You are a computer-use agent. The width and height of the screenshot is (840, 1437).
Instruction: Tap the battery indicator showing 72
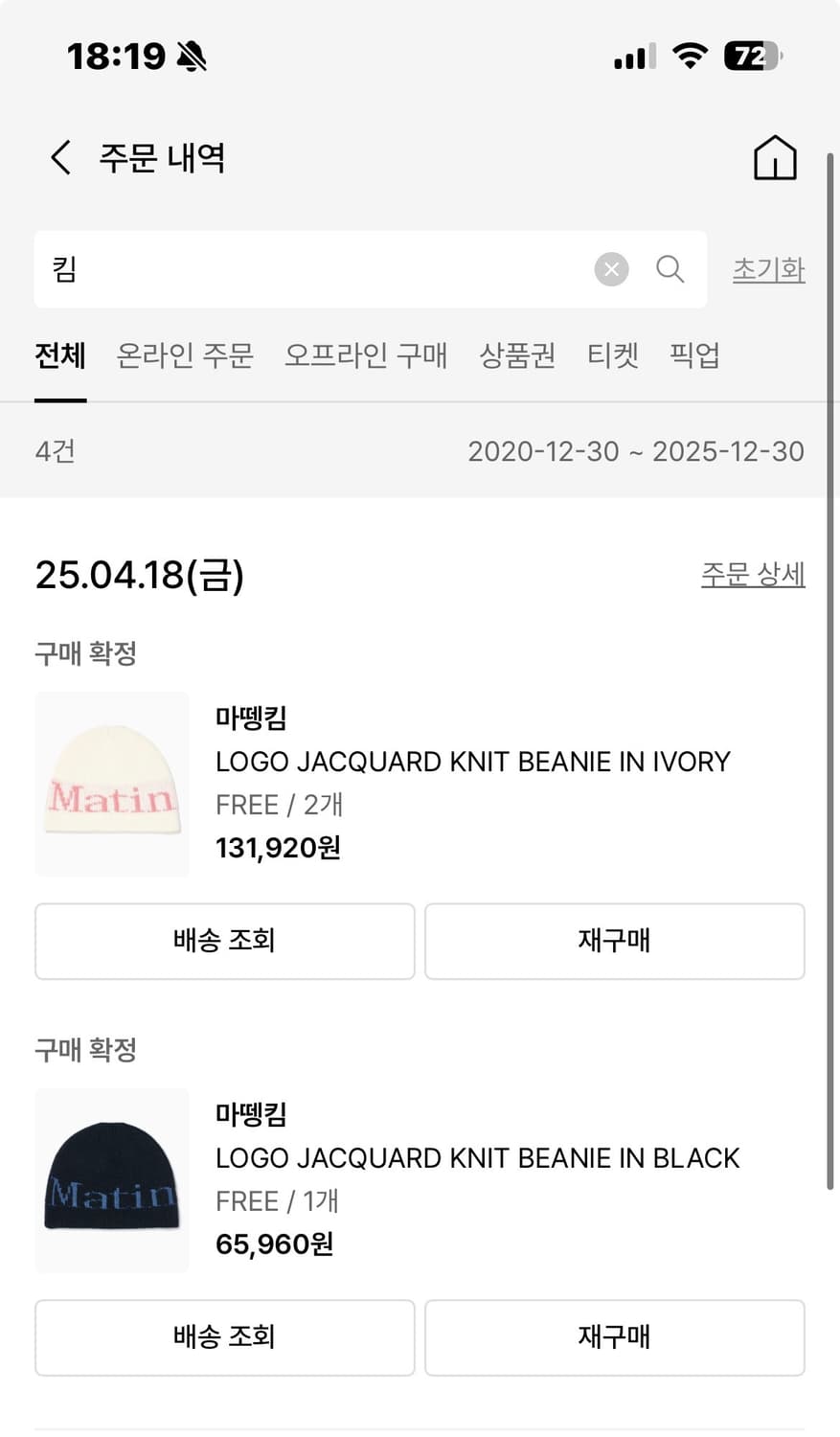[x=751, y=55]
